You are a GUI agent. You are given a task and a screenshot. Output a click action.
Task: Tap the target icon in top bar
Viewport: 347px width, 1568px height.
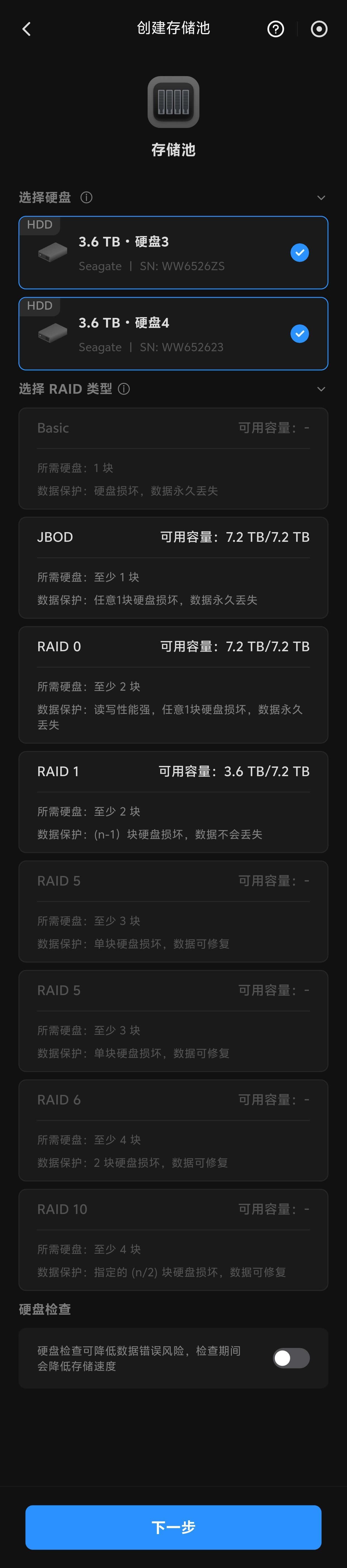(x=319, y=29)
